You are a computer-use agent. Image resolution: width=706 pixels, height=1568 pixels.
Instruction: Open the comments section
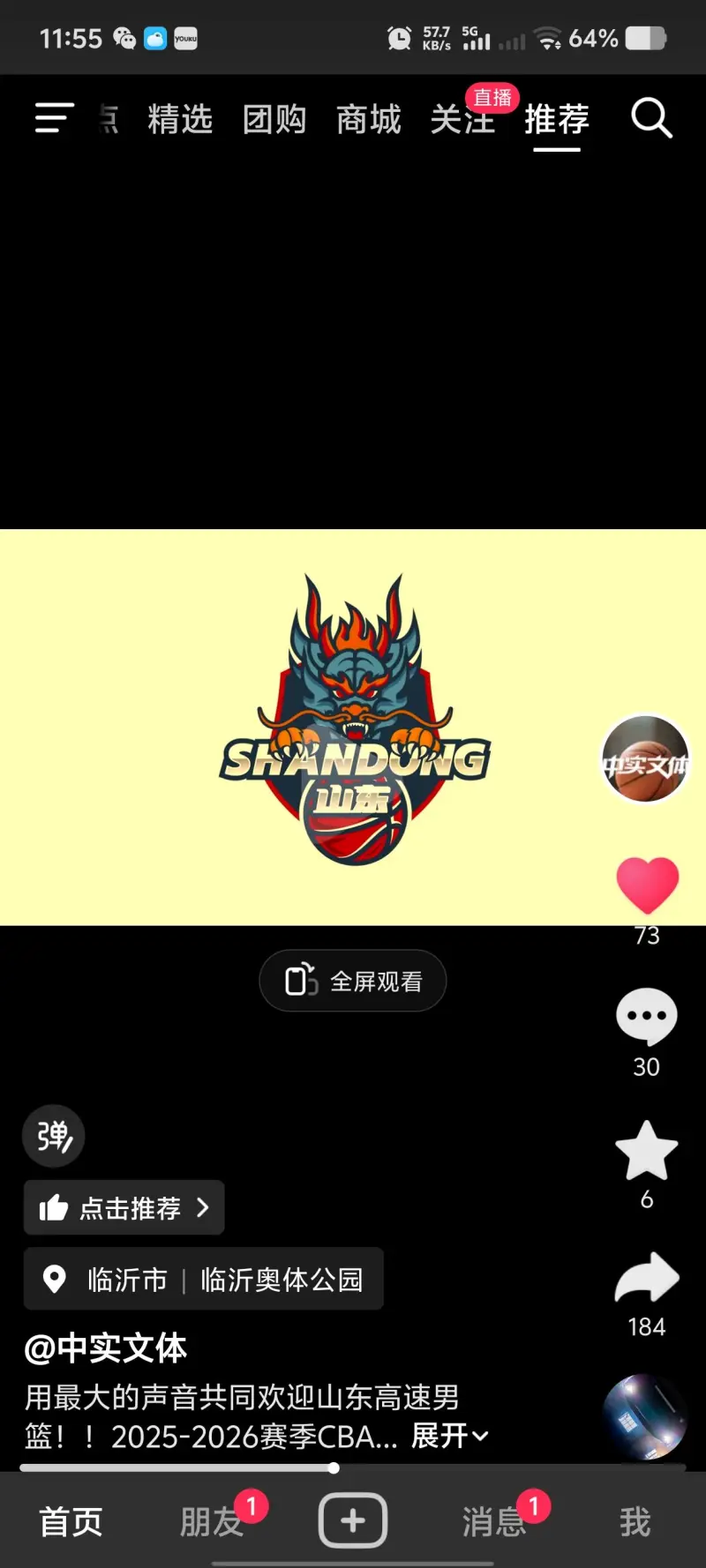tap(646, 1017)
